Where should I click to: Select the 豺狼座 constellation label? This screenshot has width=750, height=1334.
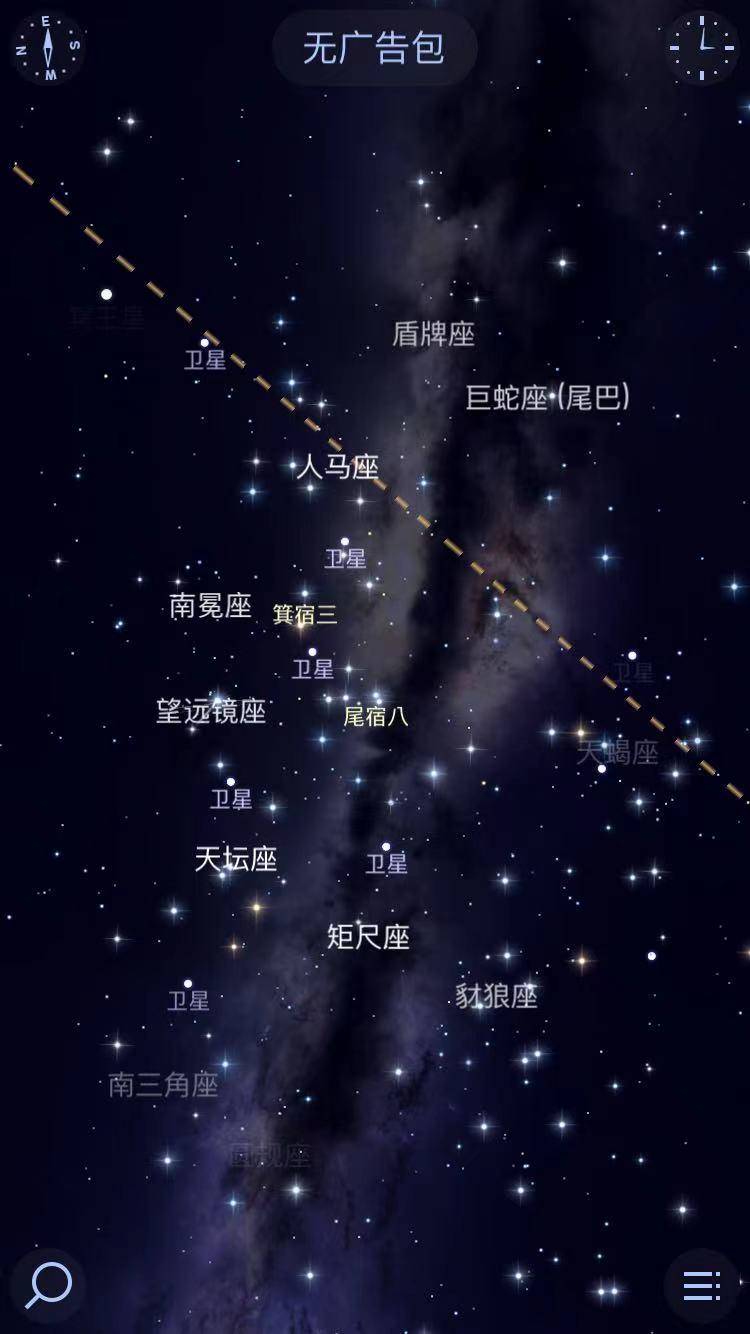tap(496, 996)
